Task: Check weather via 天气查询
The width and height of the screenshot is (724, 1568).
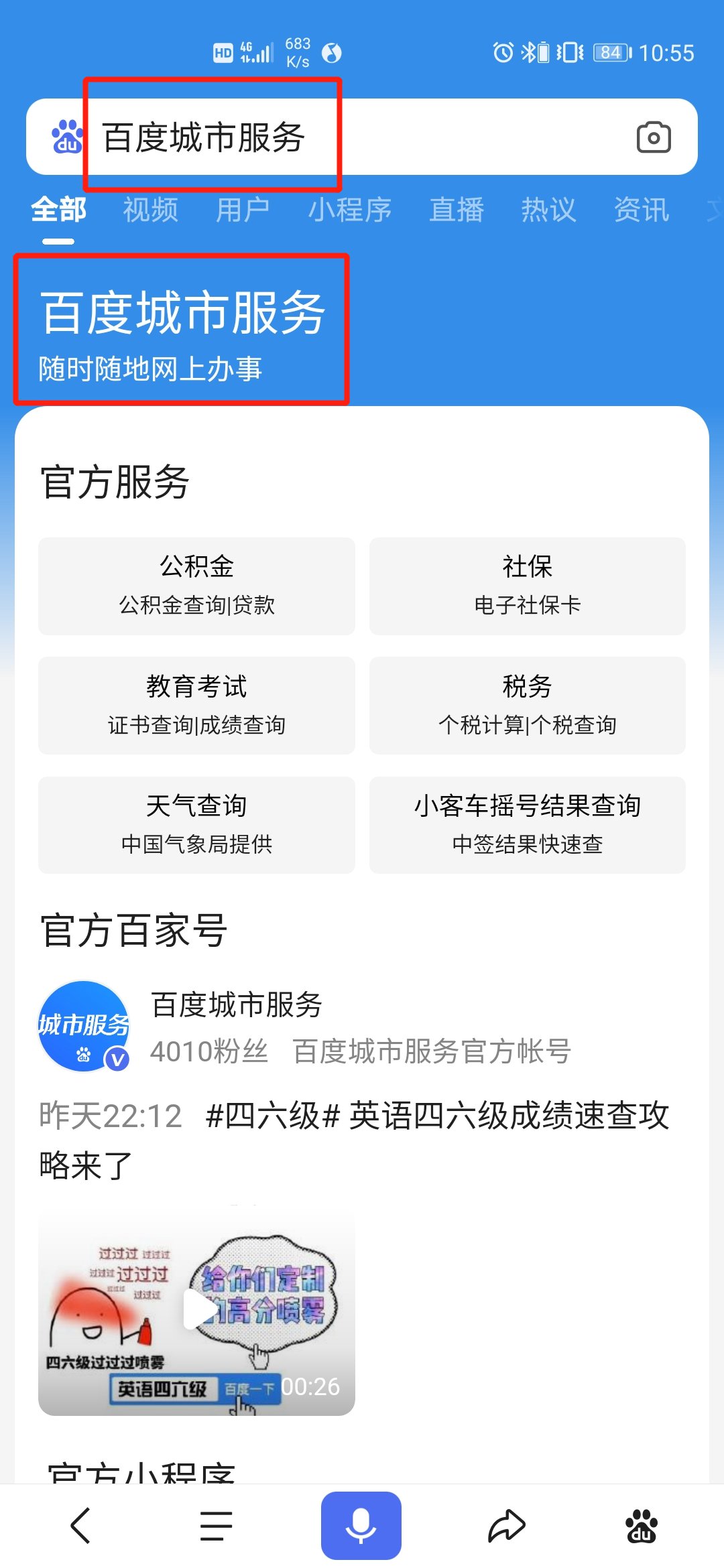Action: click(196, 824)
